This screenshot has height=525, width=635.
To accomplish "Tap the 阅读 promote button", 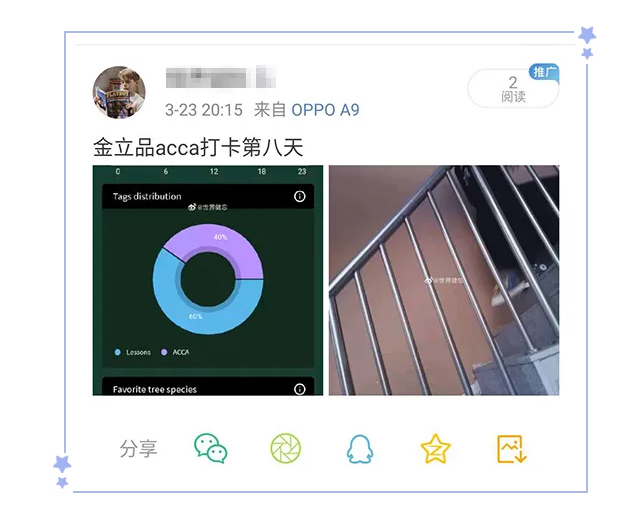I will click(512, 89).
